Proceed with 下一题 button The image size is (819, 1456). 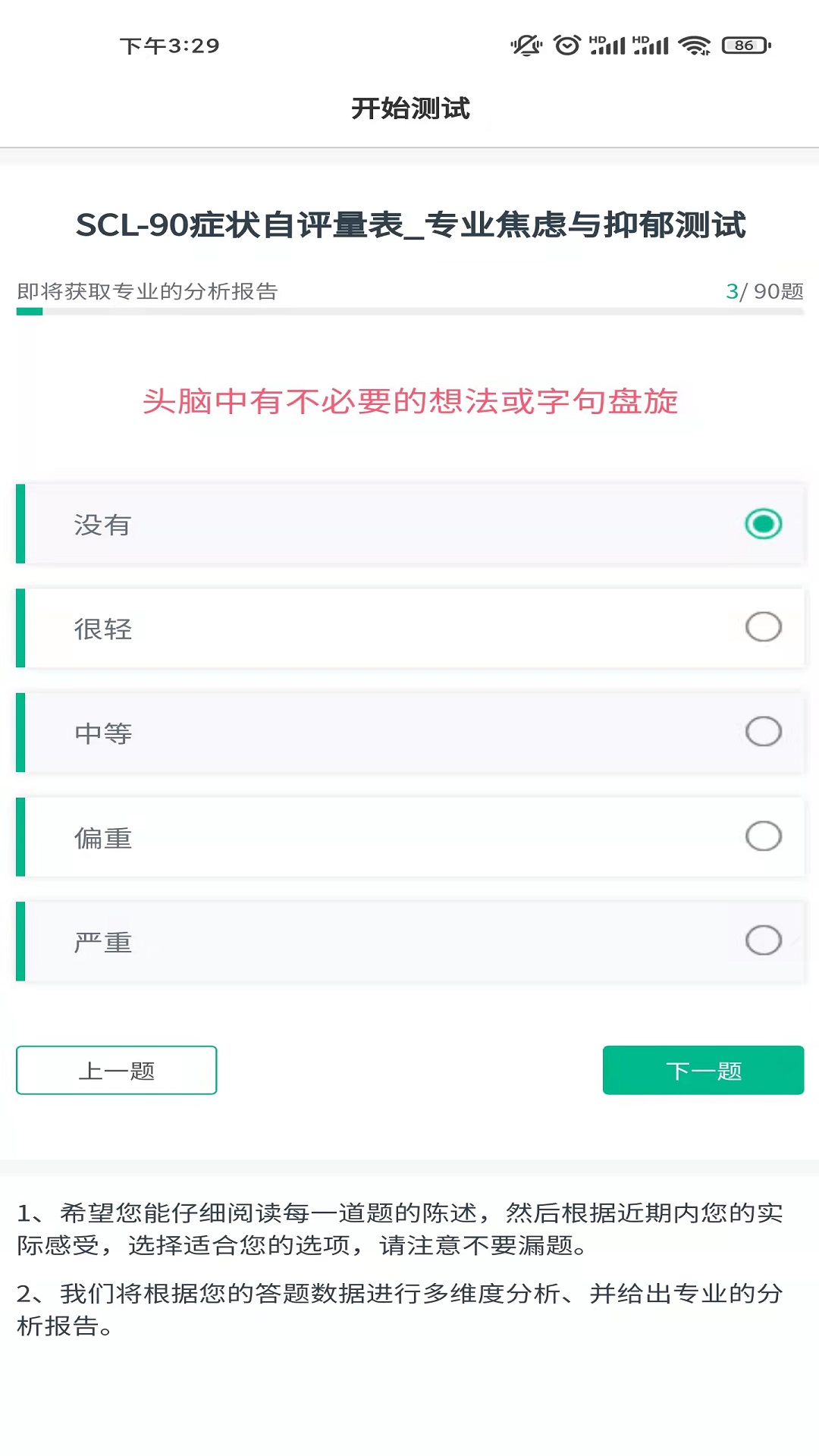coord(703,1070)
